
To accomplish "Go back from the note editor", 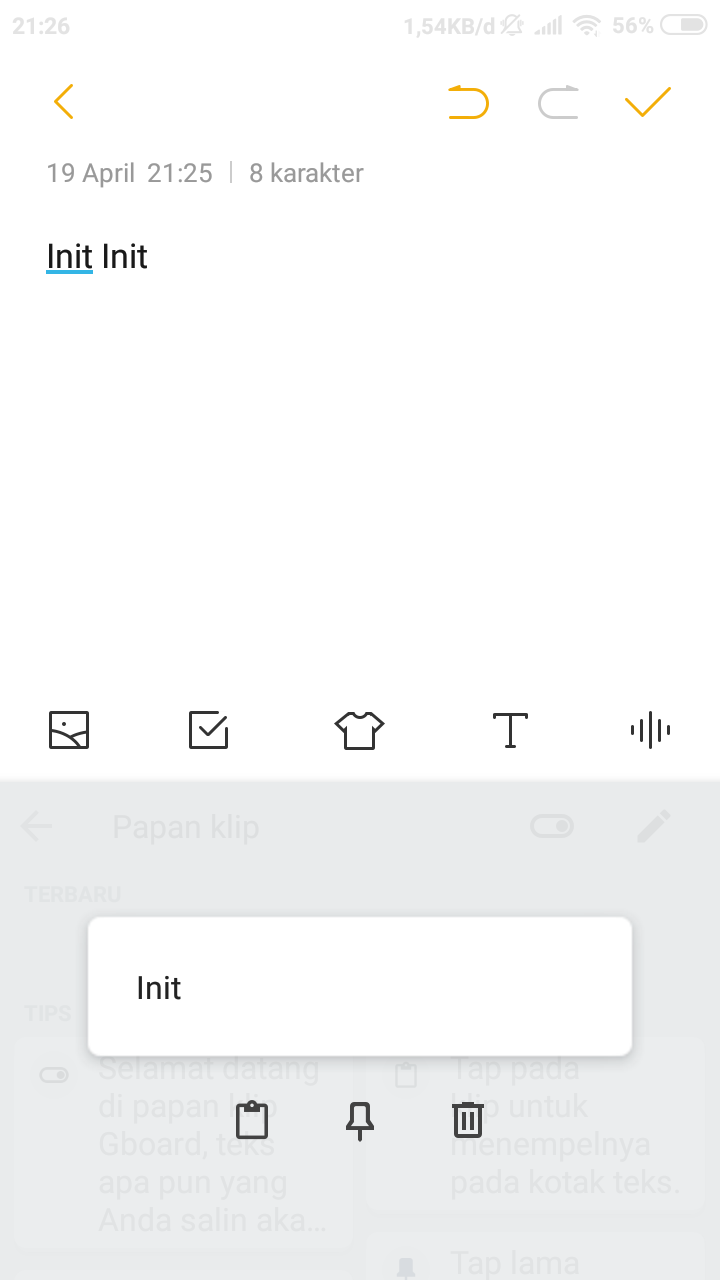I will pos(64,102).
